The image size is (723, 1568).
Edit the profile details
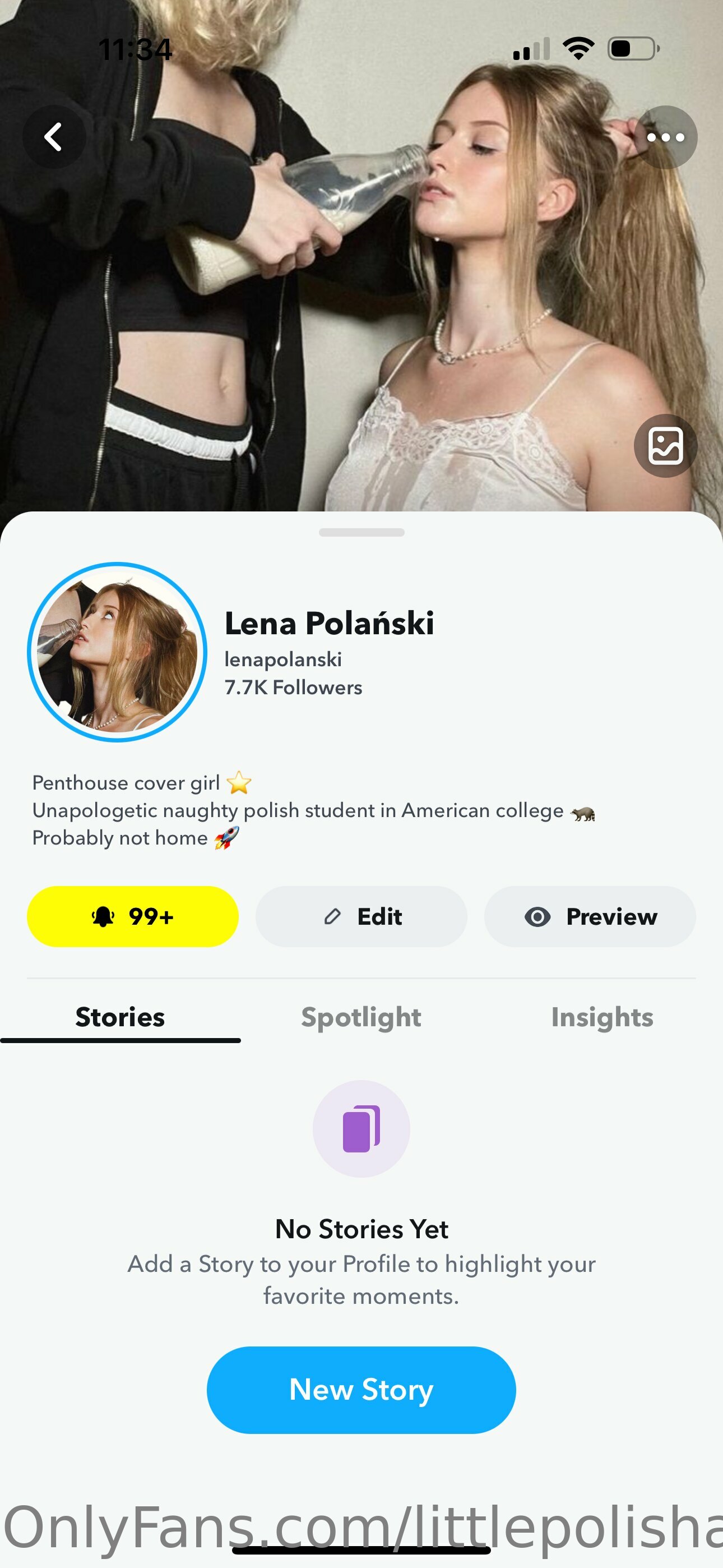coord(361,916)
